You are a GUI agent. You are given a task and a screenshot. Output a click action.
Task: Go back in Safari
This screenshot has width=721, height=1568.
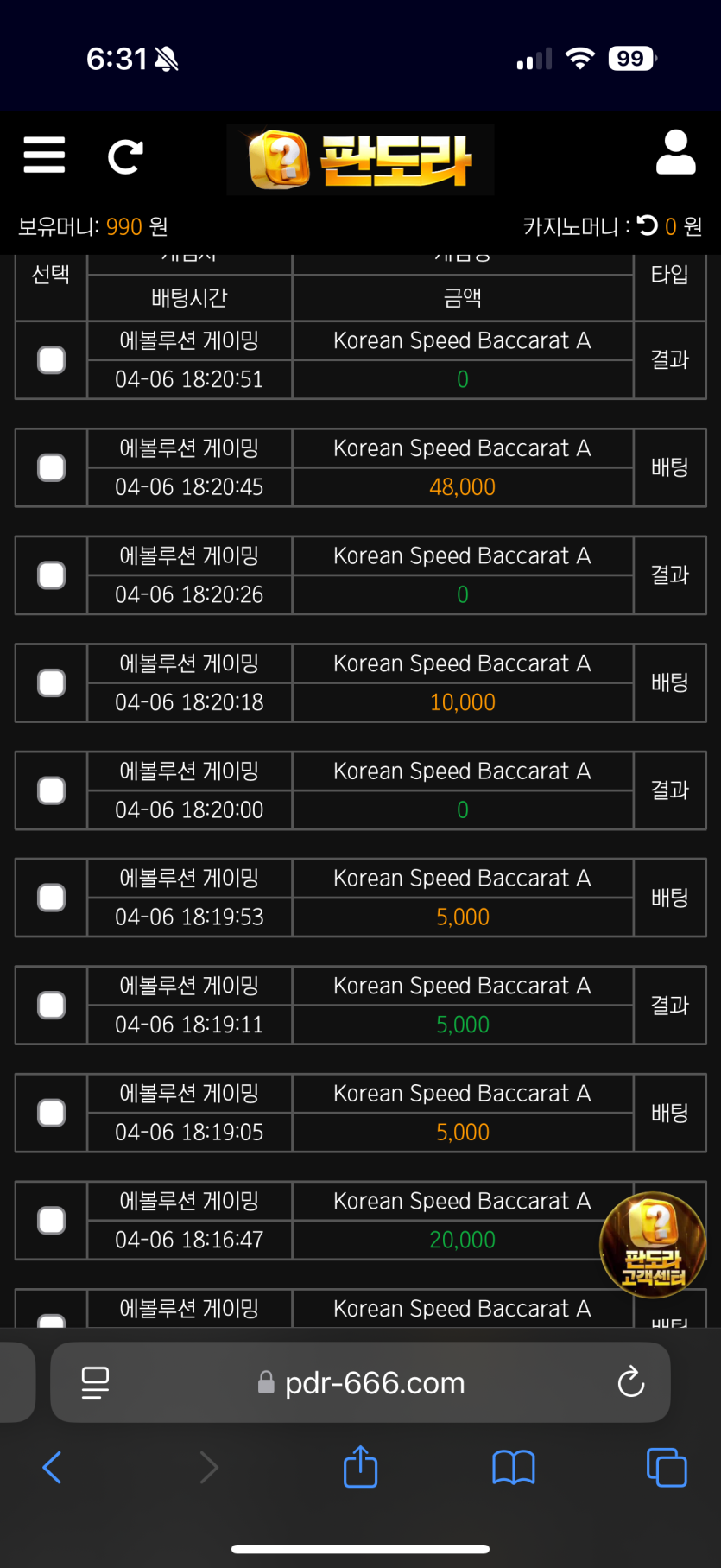point(53,1467)
